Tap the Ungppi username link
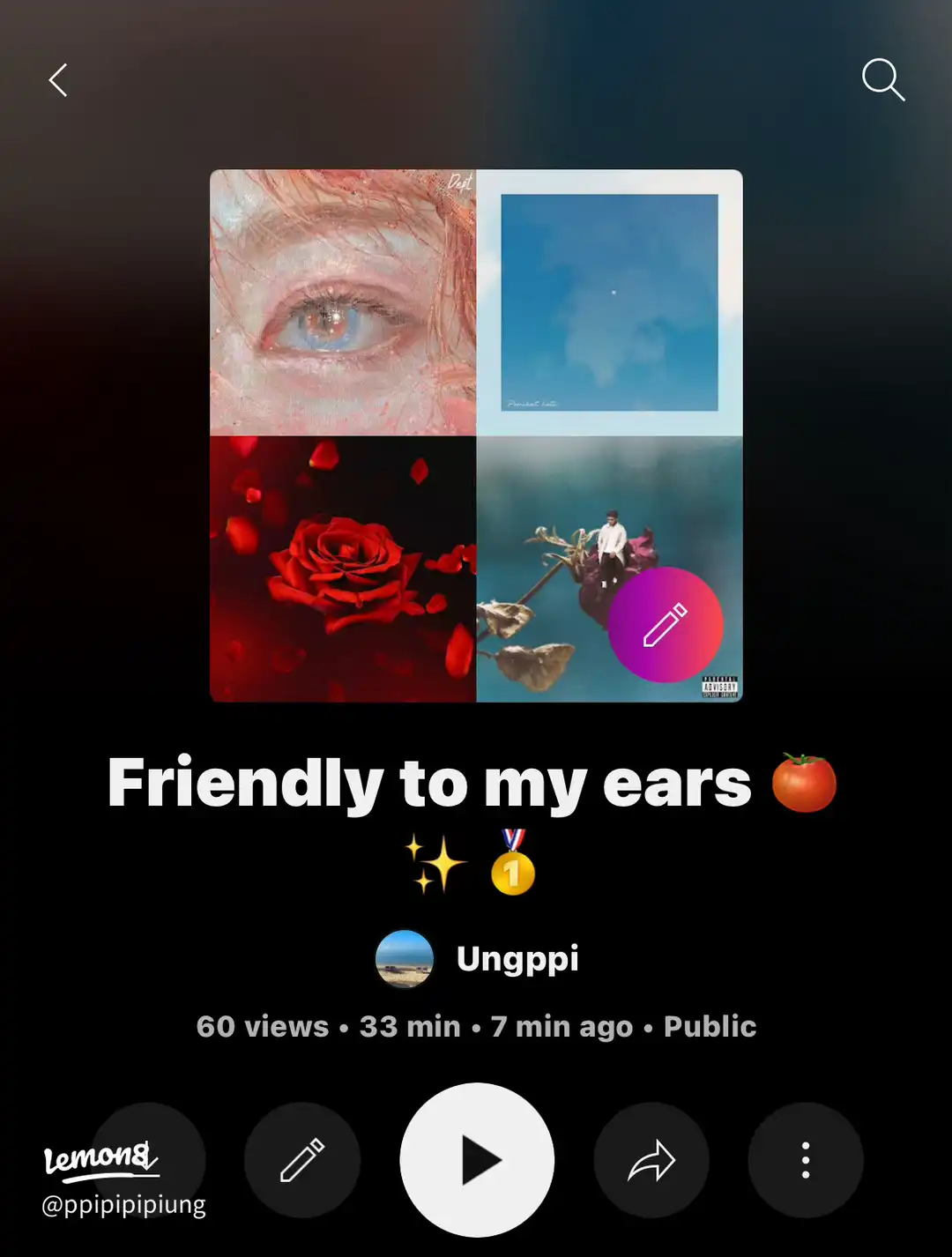 click(517, 959)
